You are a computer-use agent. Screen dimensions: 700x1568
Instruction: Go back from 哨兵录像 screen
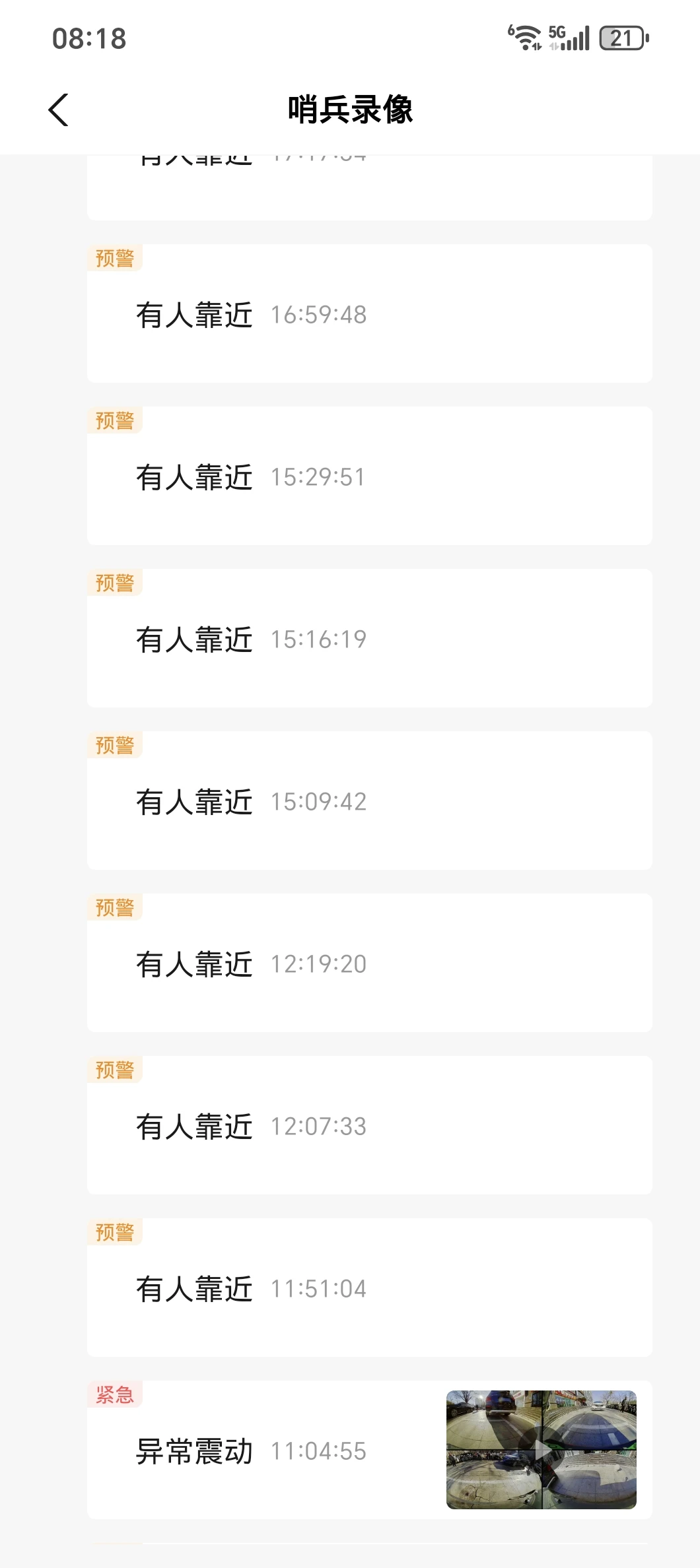(x=58, y=110)
